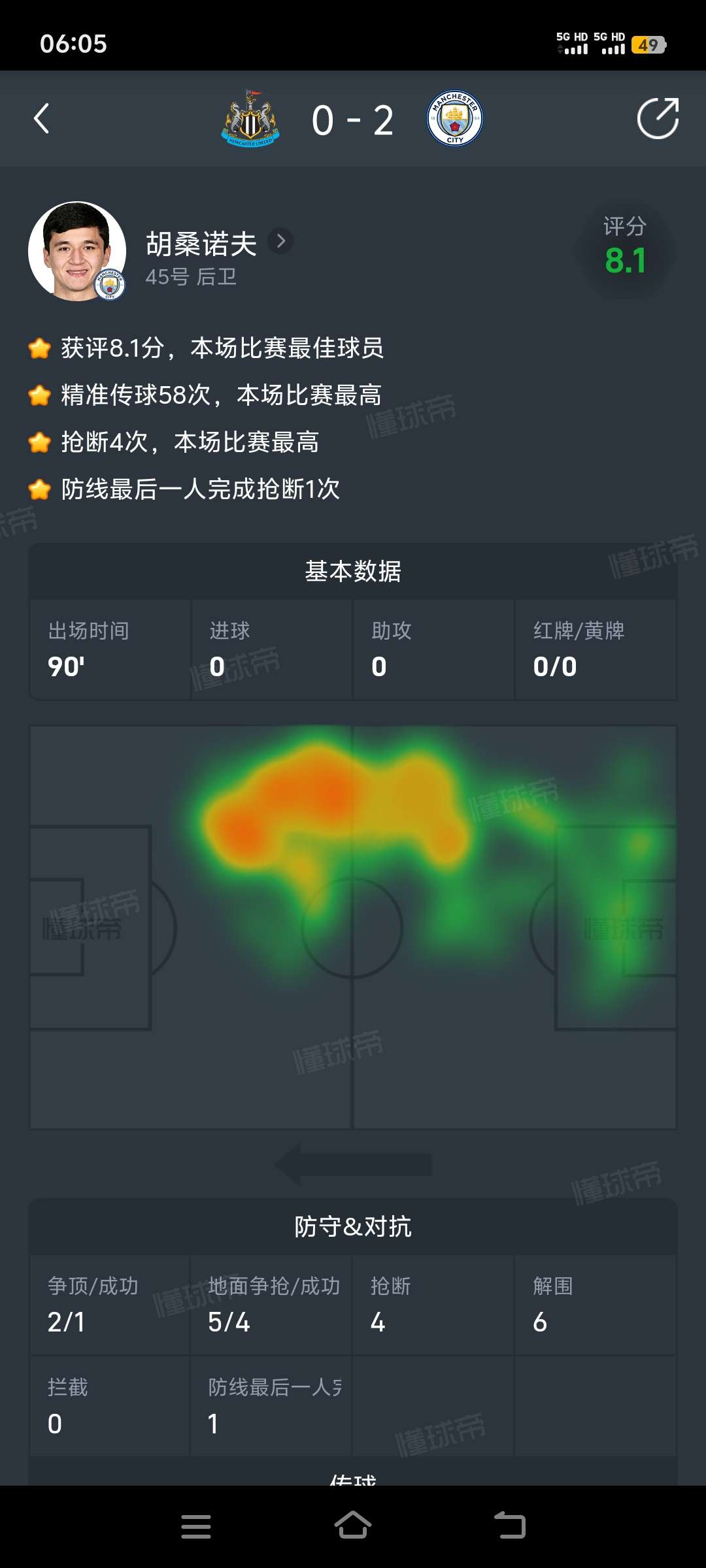Open 胡桑诺夫 player profile via chevron
706x1568 pixels.
pos(281,241)
